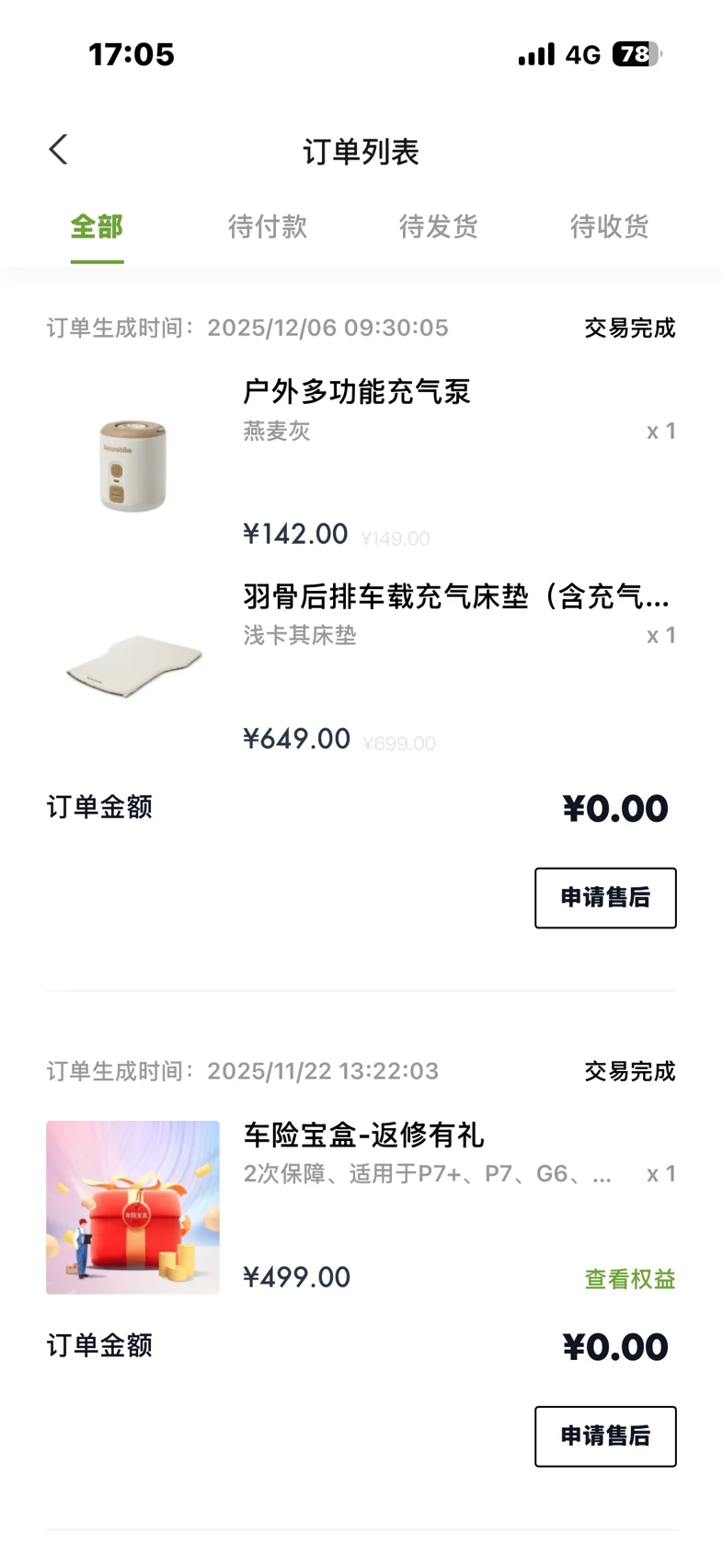
Task: Switch to the 待付款 tab
Action: pyautogui.click(x=268, y=226)
